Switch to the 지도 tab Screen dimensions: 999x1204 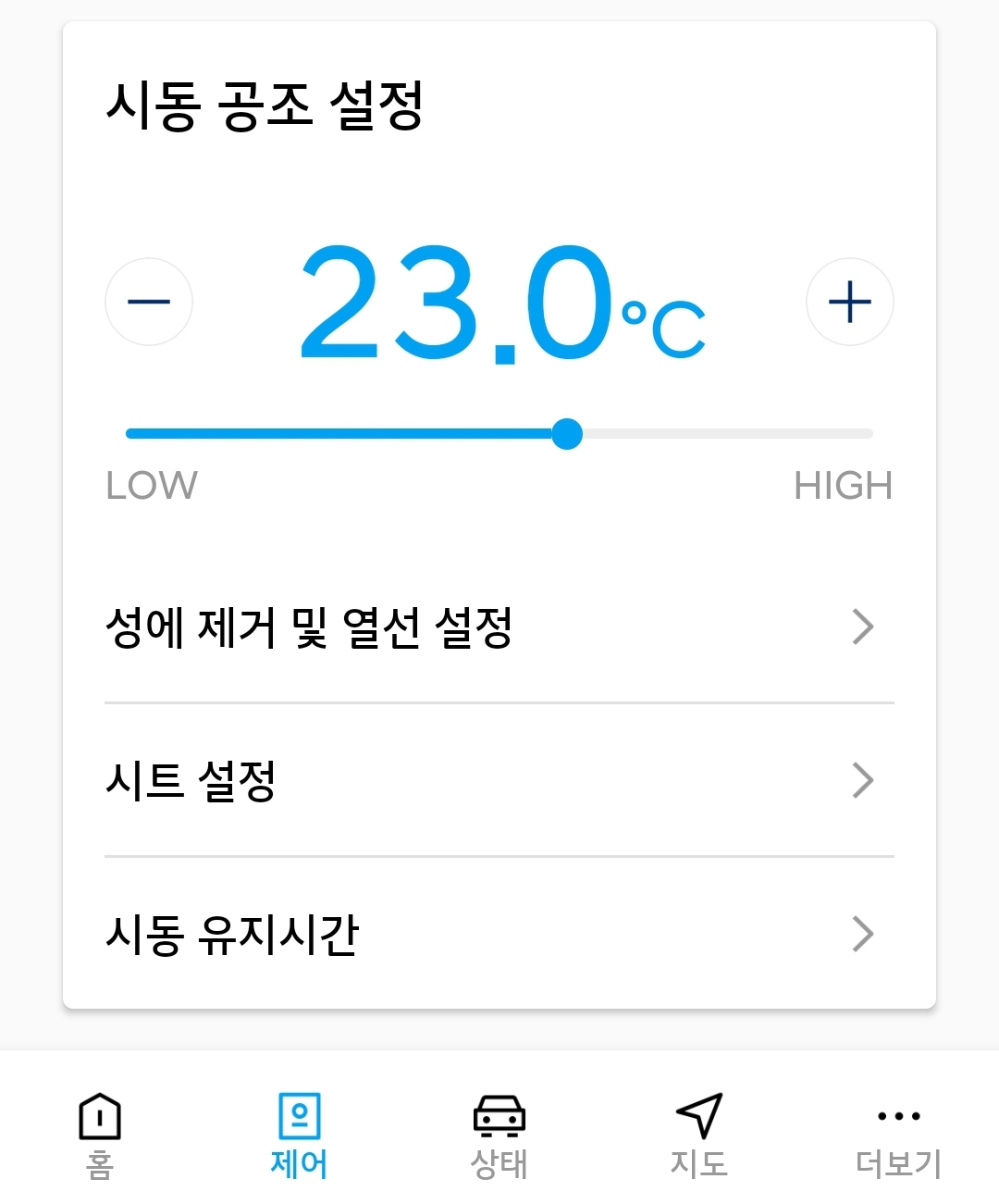(x=699, y=1135)
